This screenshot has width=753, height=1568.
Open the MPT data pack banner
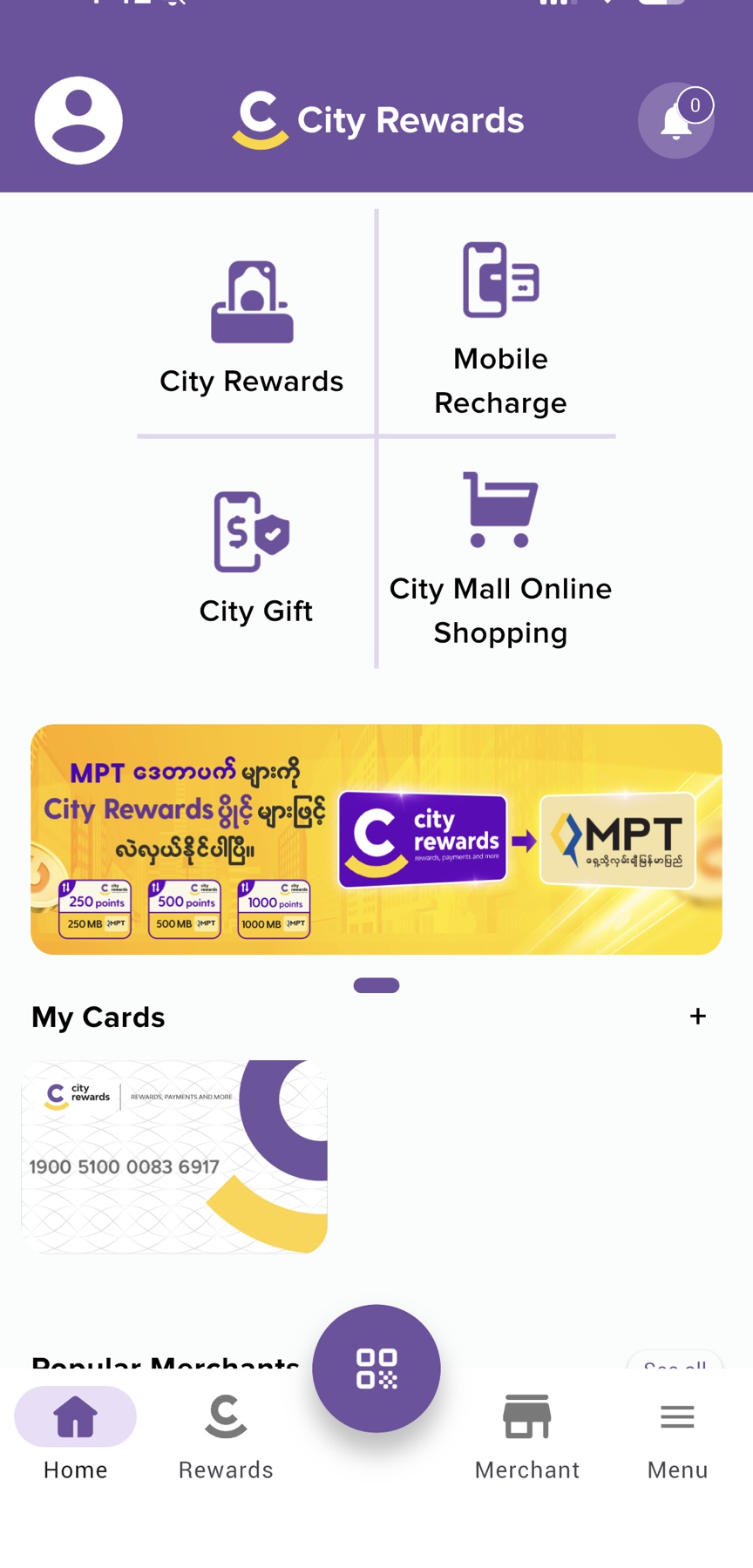(x=376, y=839)
